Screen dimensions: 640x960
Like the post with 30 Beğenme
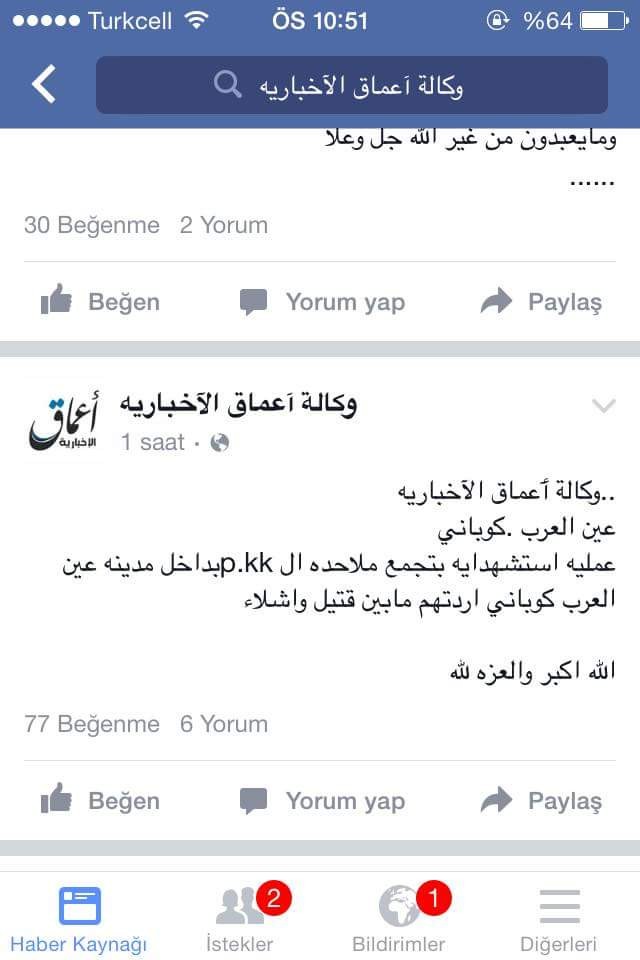(x=100, y=302)
